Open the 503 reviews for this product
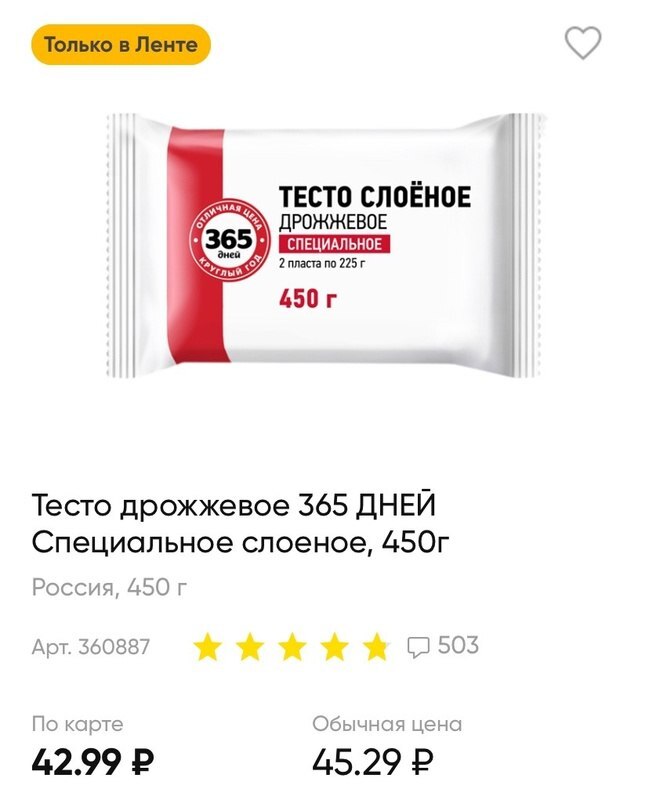The image size is (649, 807). [444, 646]
